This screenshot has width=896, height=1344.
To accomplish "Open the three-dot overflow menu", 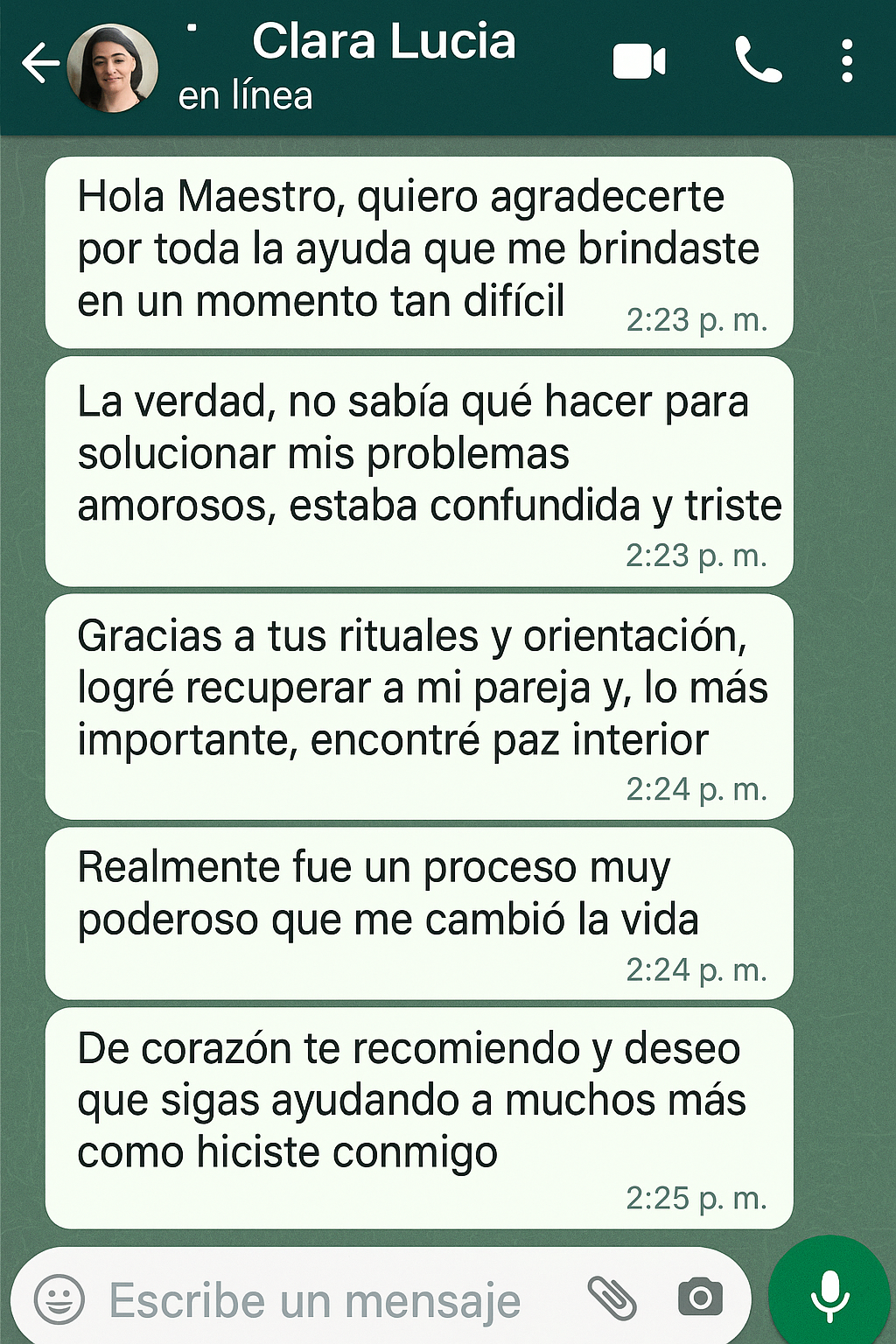I will 846,62.
